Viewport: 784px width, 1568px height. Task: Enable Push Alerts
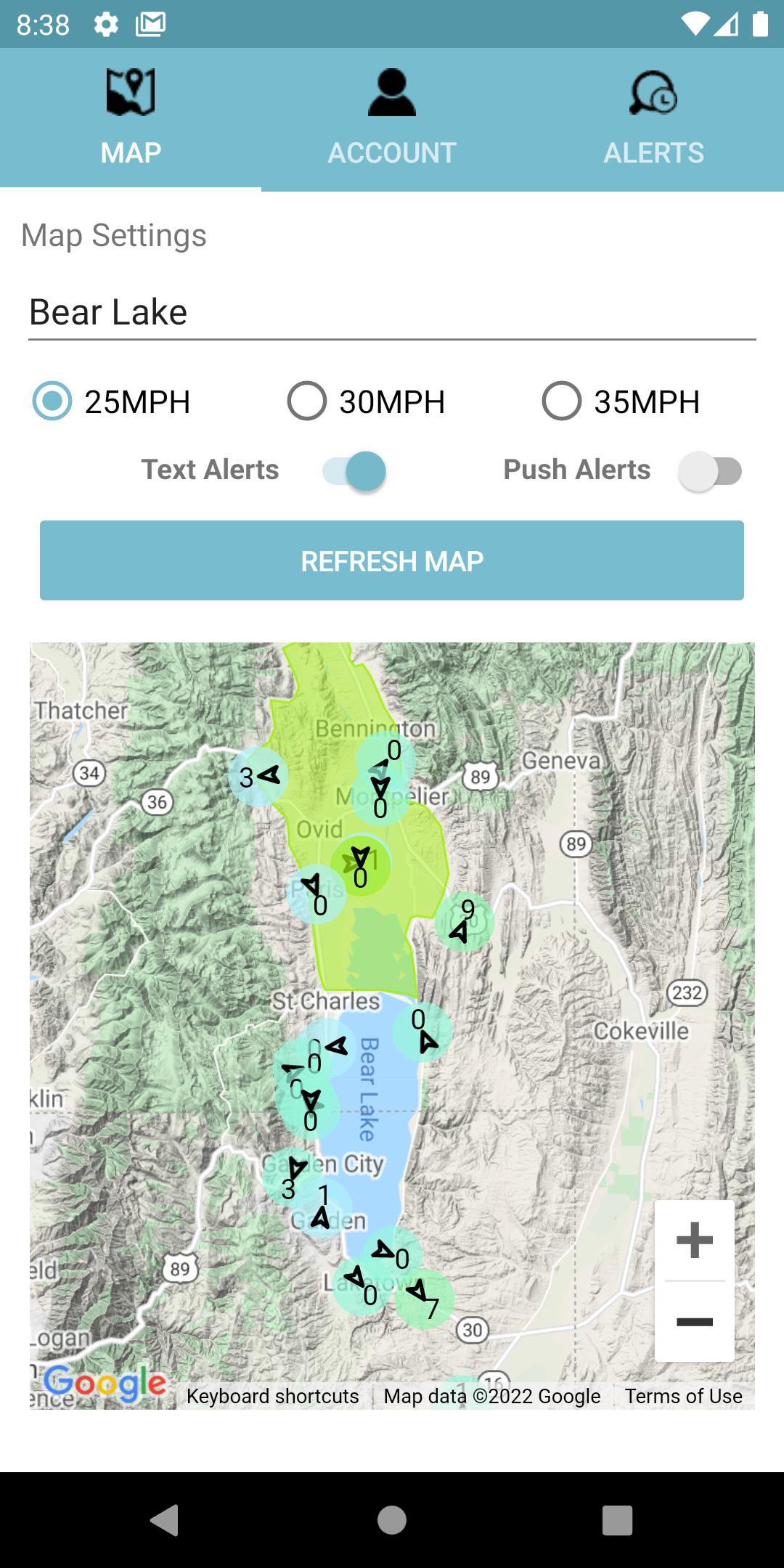click(710, 471)
